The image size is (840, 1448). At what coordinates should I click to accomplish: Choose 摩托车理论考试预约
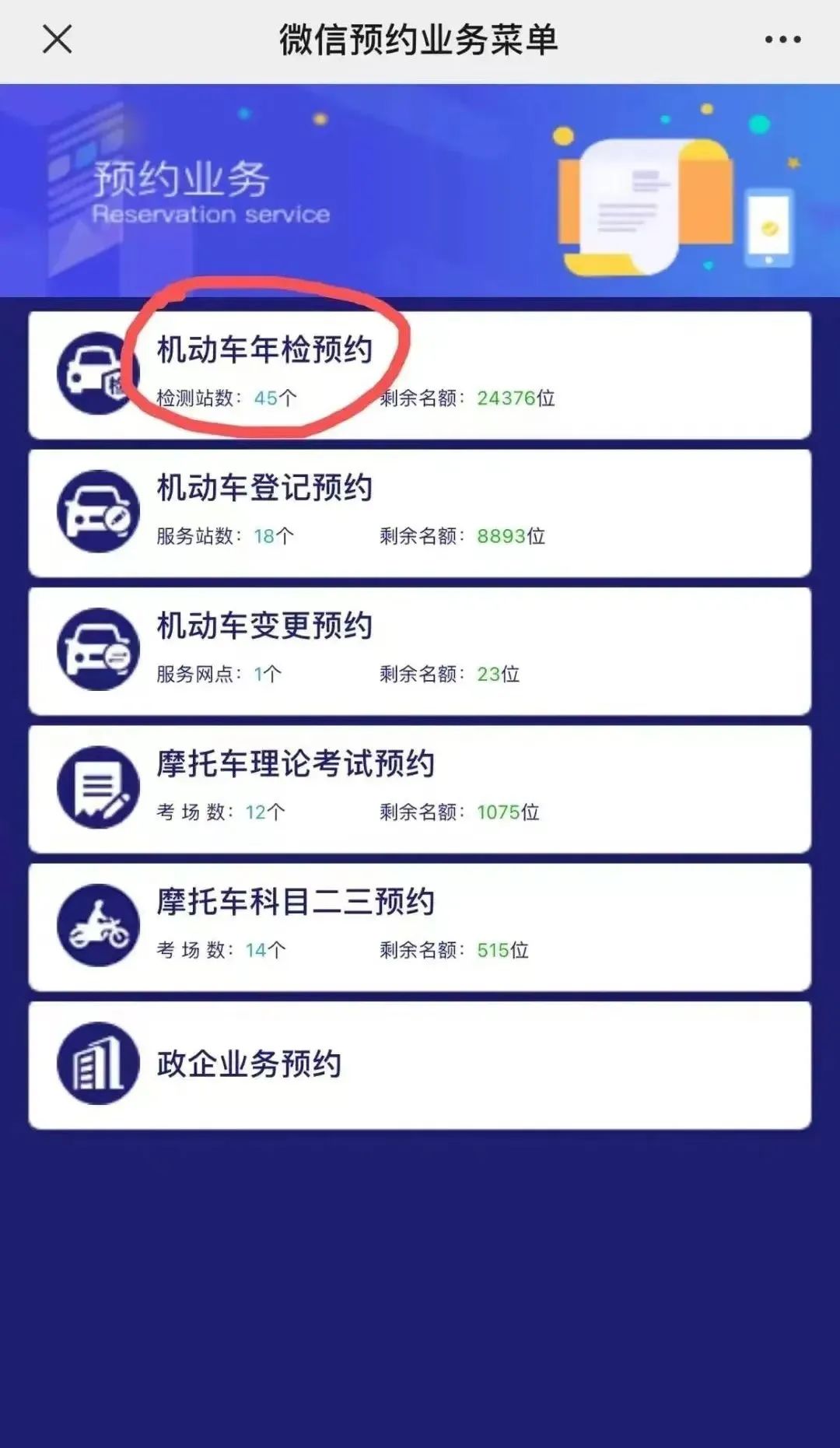(x=420, y=787)
